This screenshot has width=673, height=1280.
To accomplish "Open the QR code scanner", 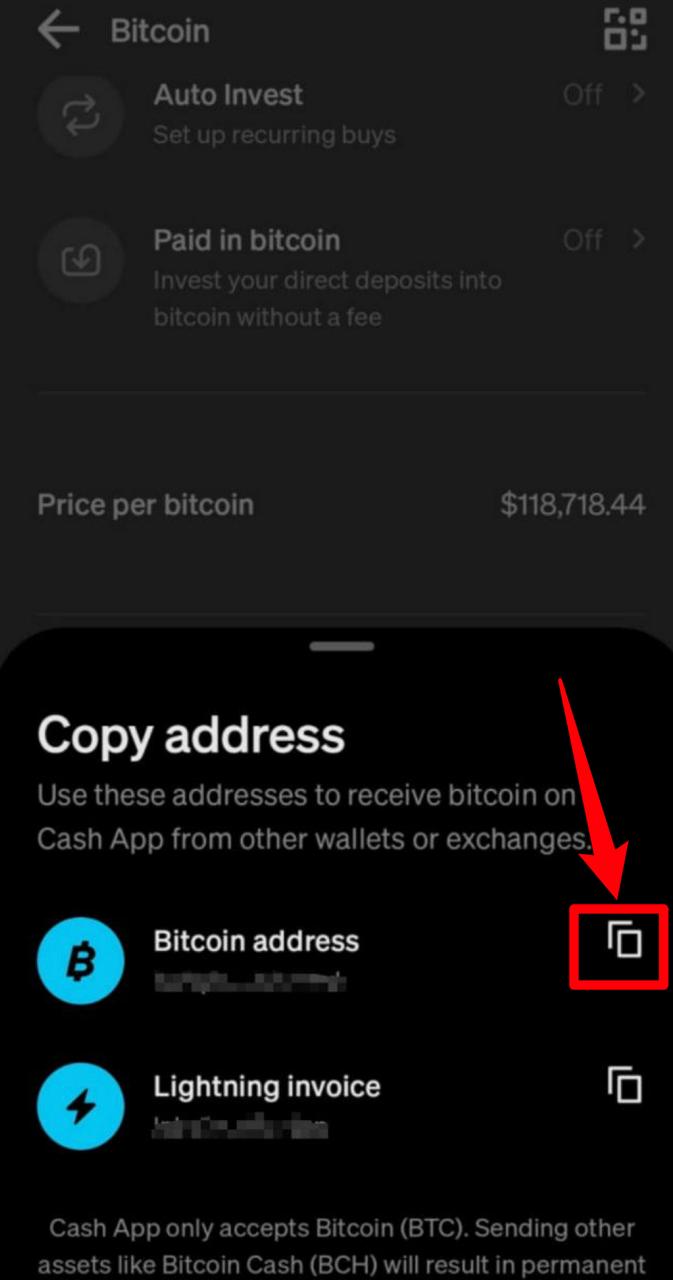I will pyautogui.click(x=625, y=30).
